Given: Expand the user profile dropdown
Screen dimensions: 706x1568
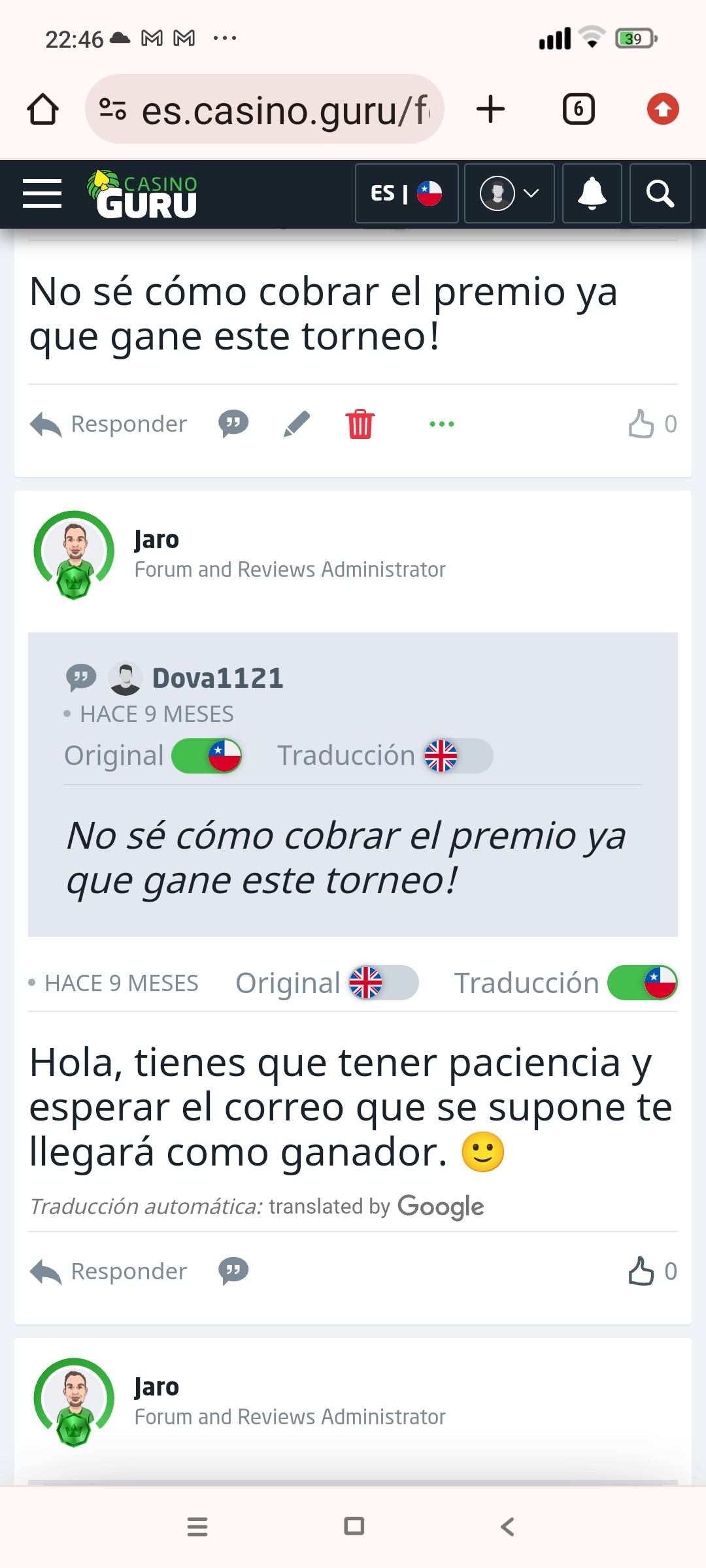Looking at the screenshot, I should point(509,193).
